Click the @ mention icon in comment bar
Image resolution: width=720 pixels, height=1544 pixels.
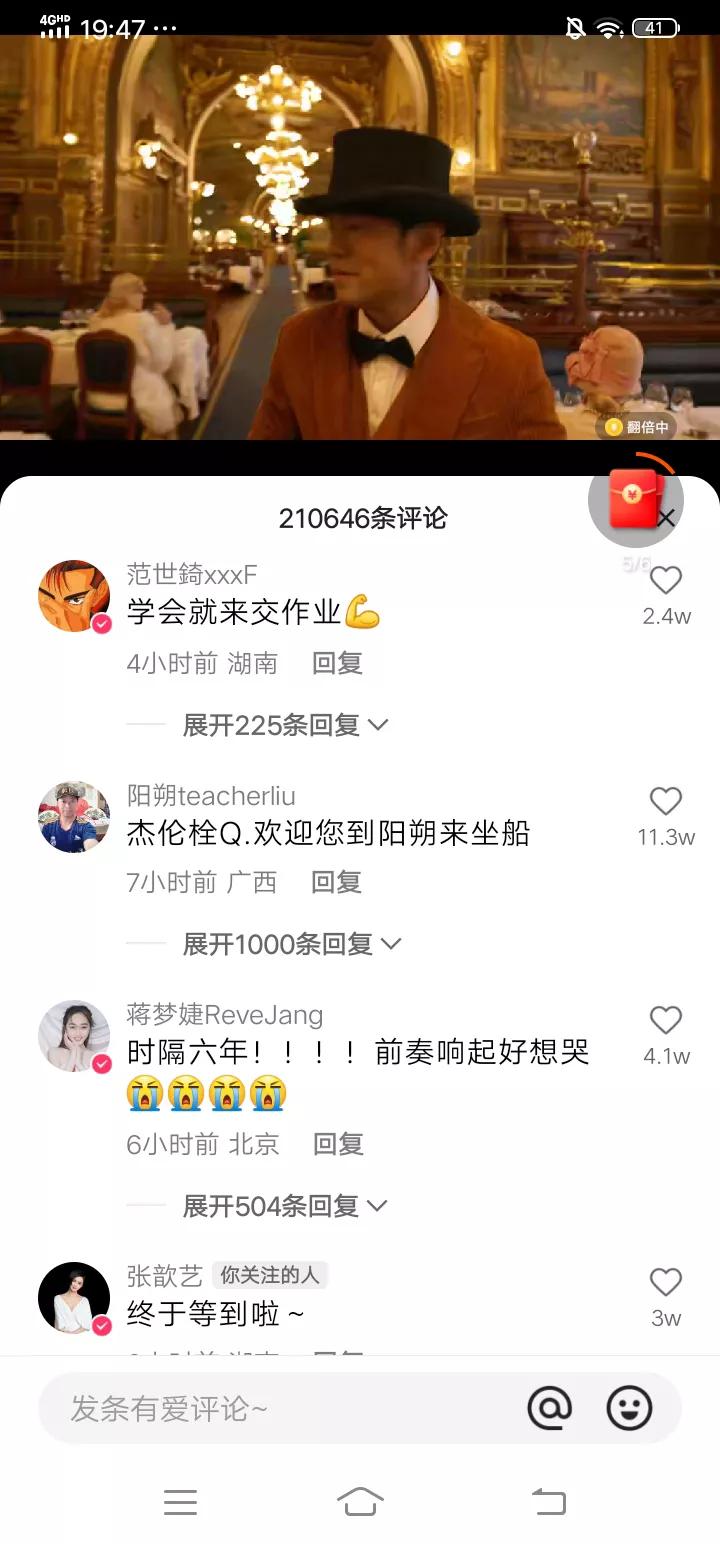click(x=550, y=1408)
